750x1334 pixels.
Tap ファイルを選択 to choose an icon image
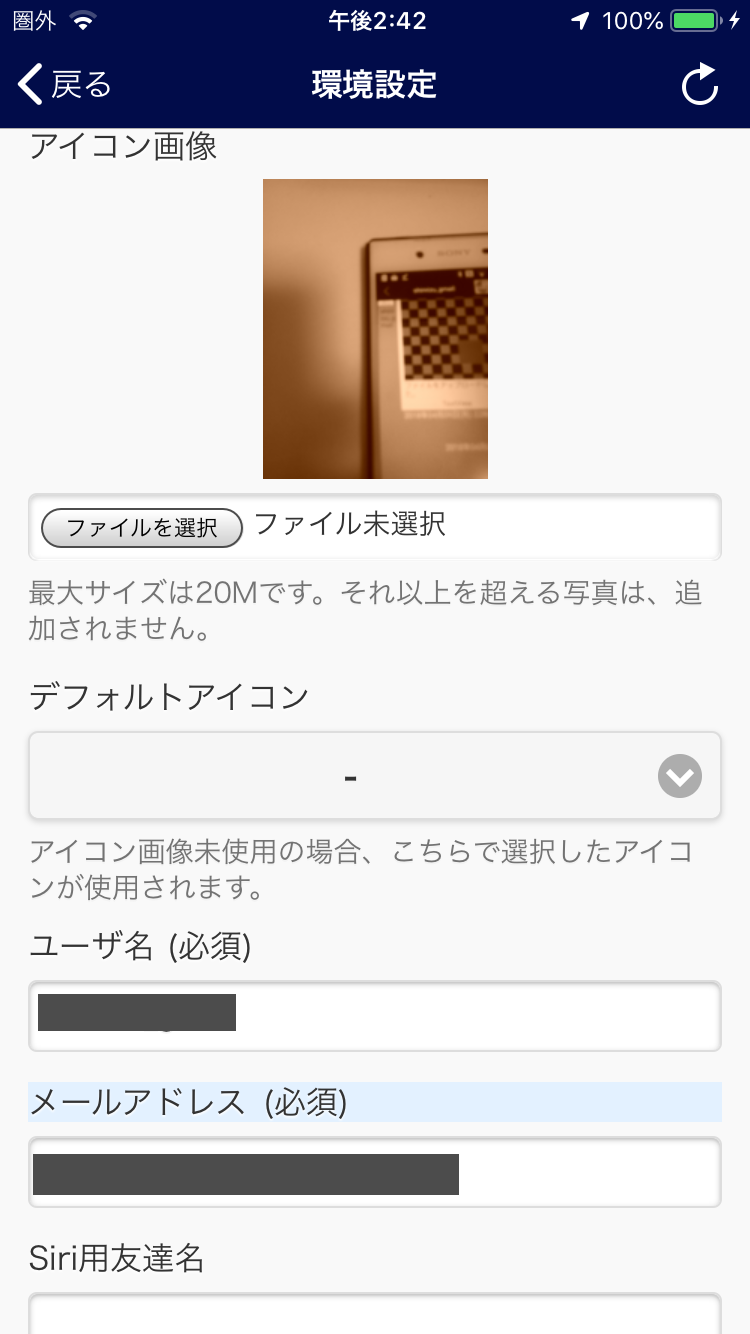coord(142,527)
